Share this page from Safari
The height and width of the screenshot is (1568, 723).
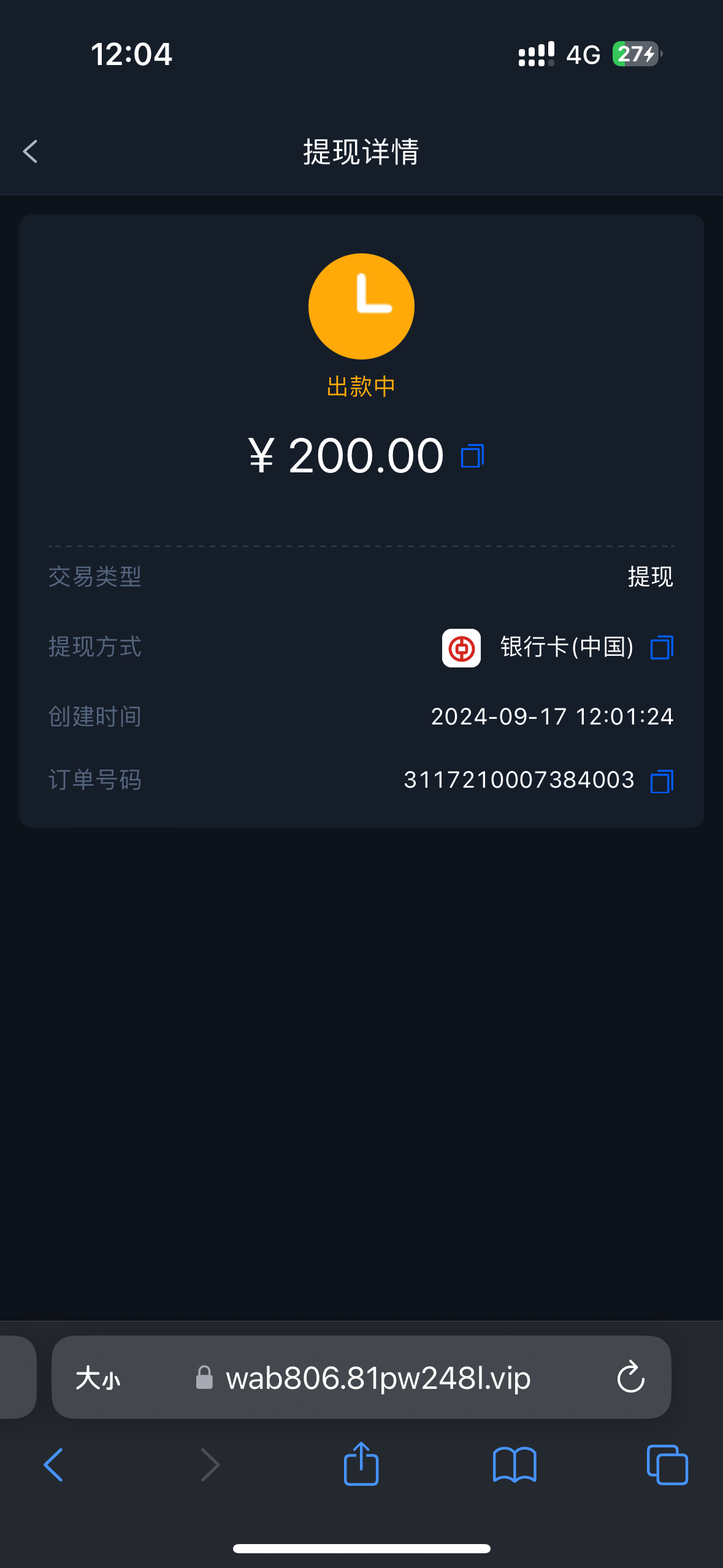(x=361, y=1464)
